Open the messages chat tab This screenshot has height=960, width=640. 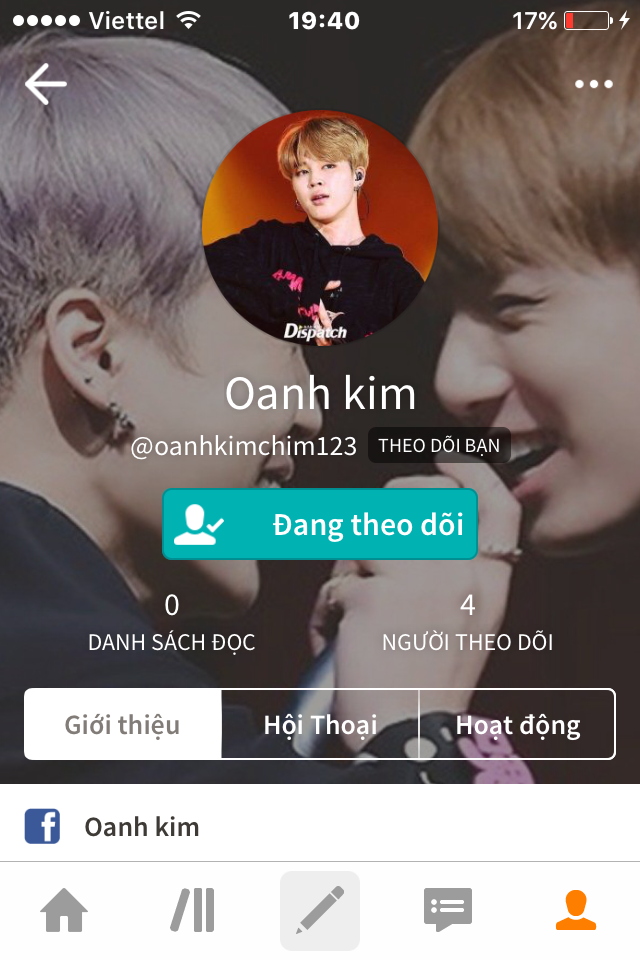point(447,910)
